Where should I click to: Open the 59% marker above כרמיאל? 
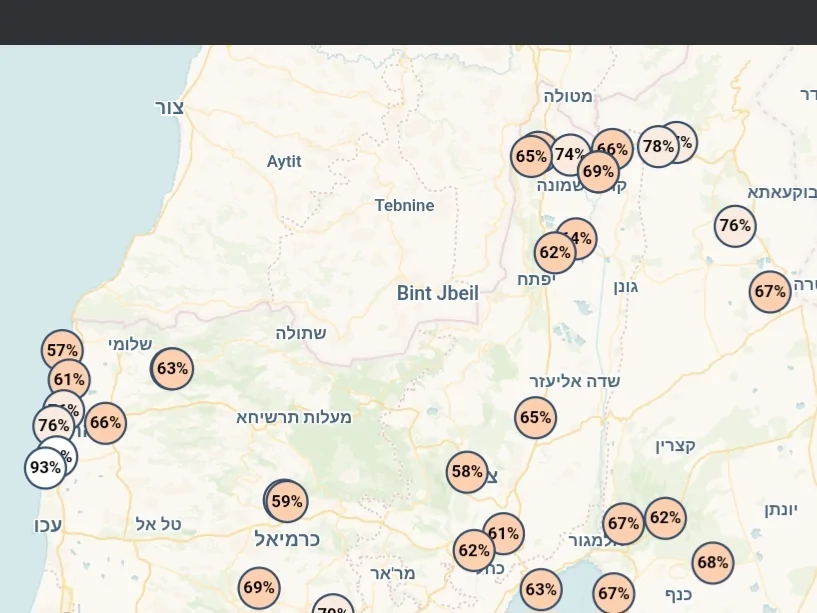click(x=287, y=502)
